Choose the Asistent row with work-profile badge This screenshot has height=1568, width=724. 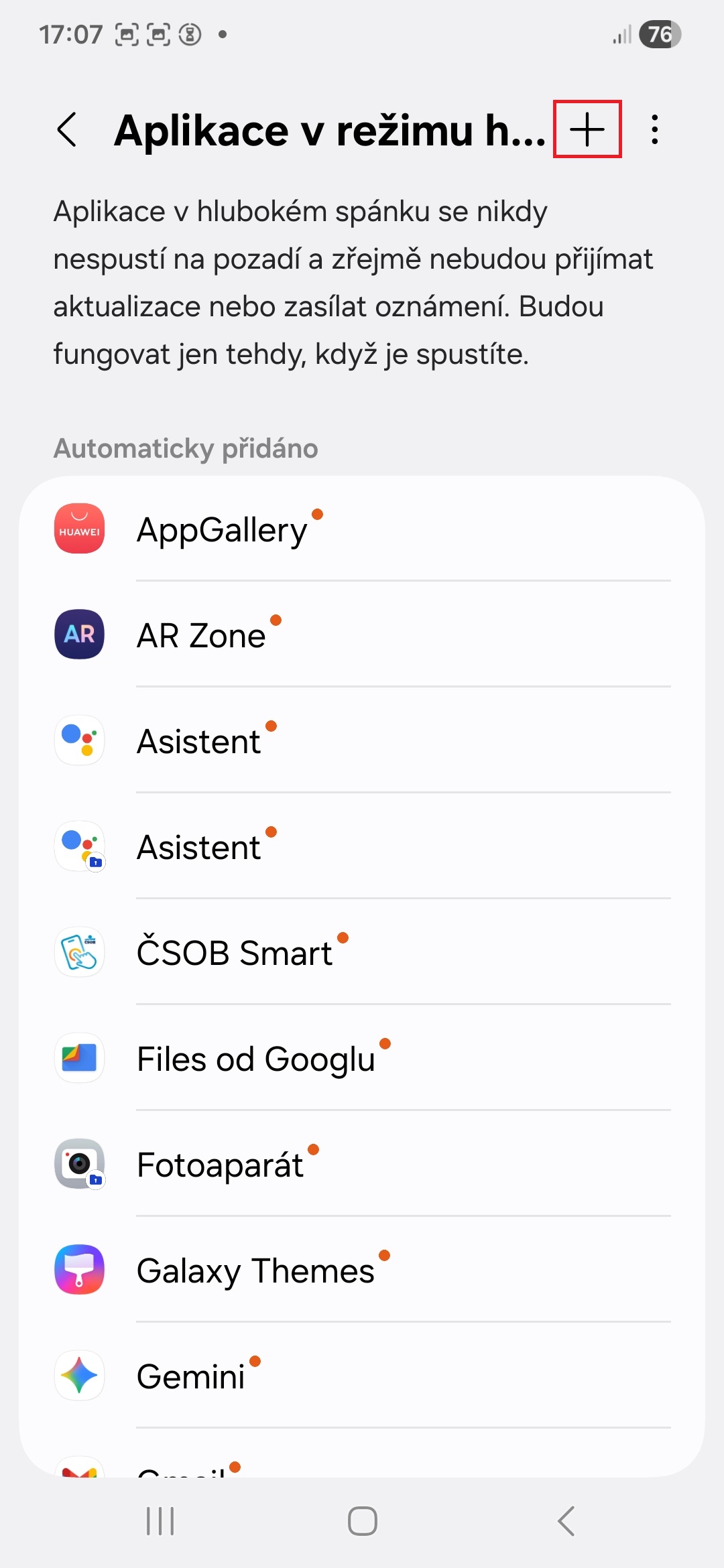362,847
